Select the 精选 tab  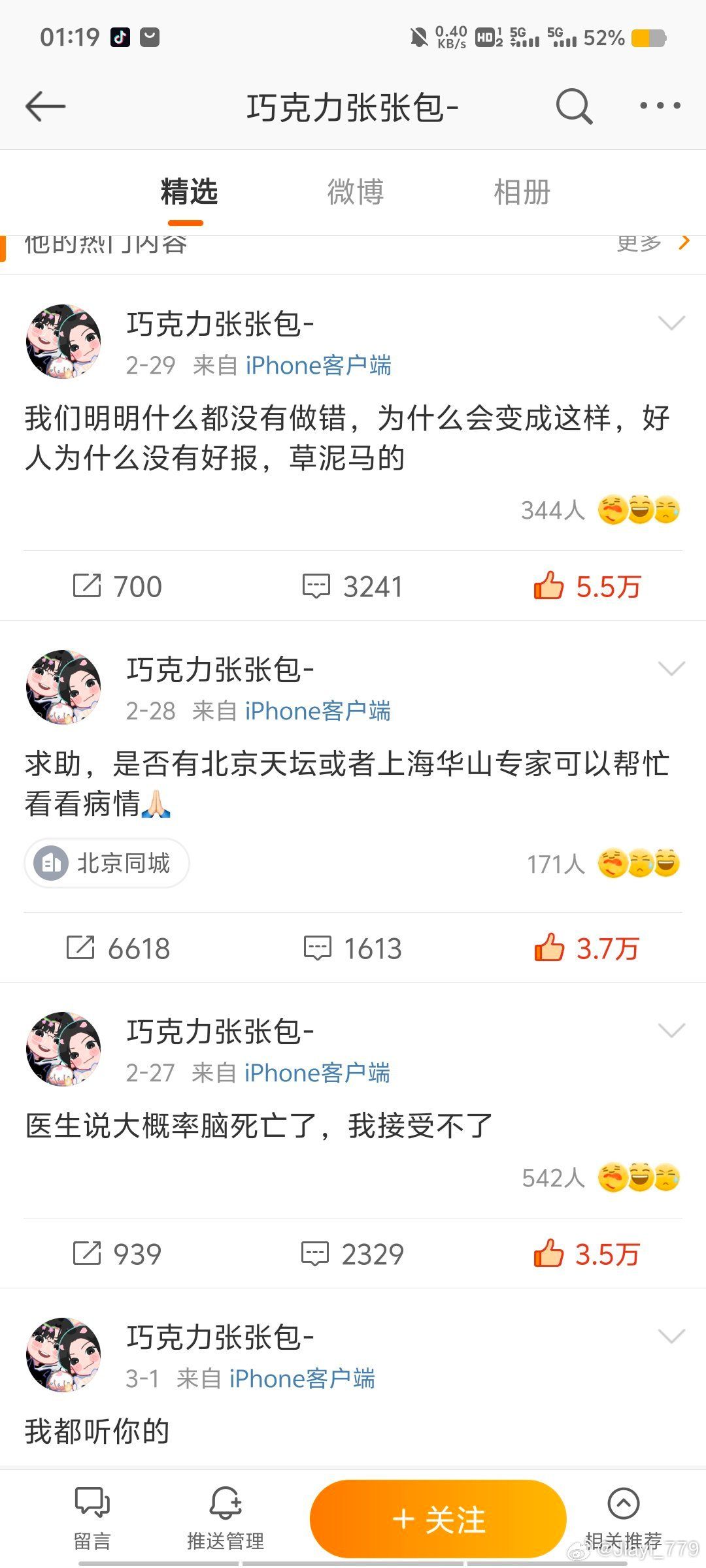click(x=189, y=193)
